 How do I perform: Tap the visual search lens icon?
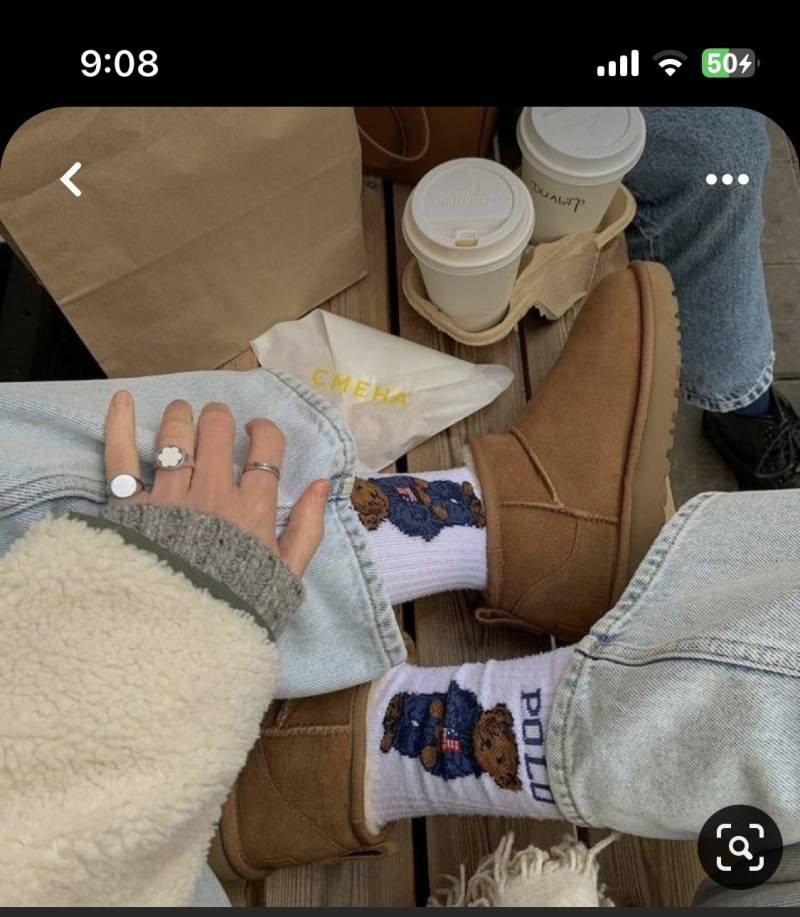click(740, 846)
